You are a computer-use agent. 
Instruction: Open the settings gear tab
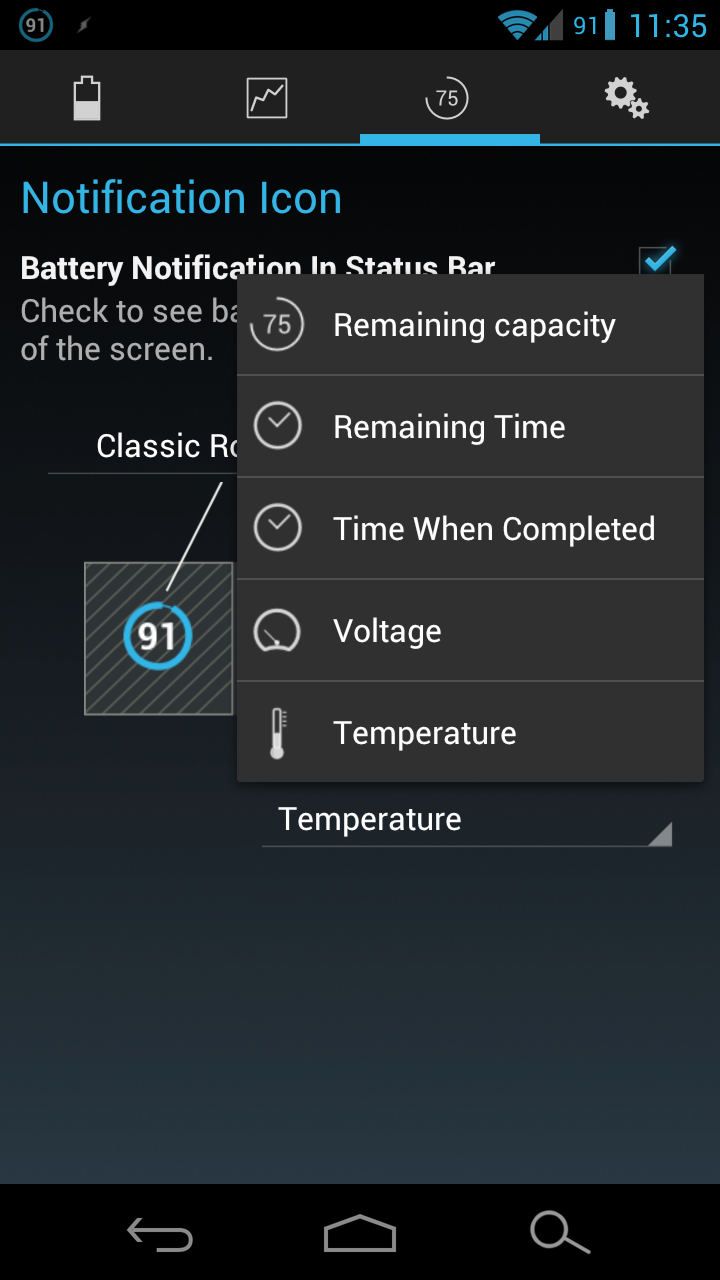coord(626,97)
